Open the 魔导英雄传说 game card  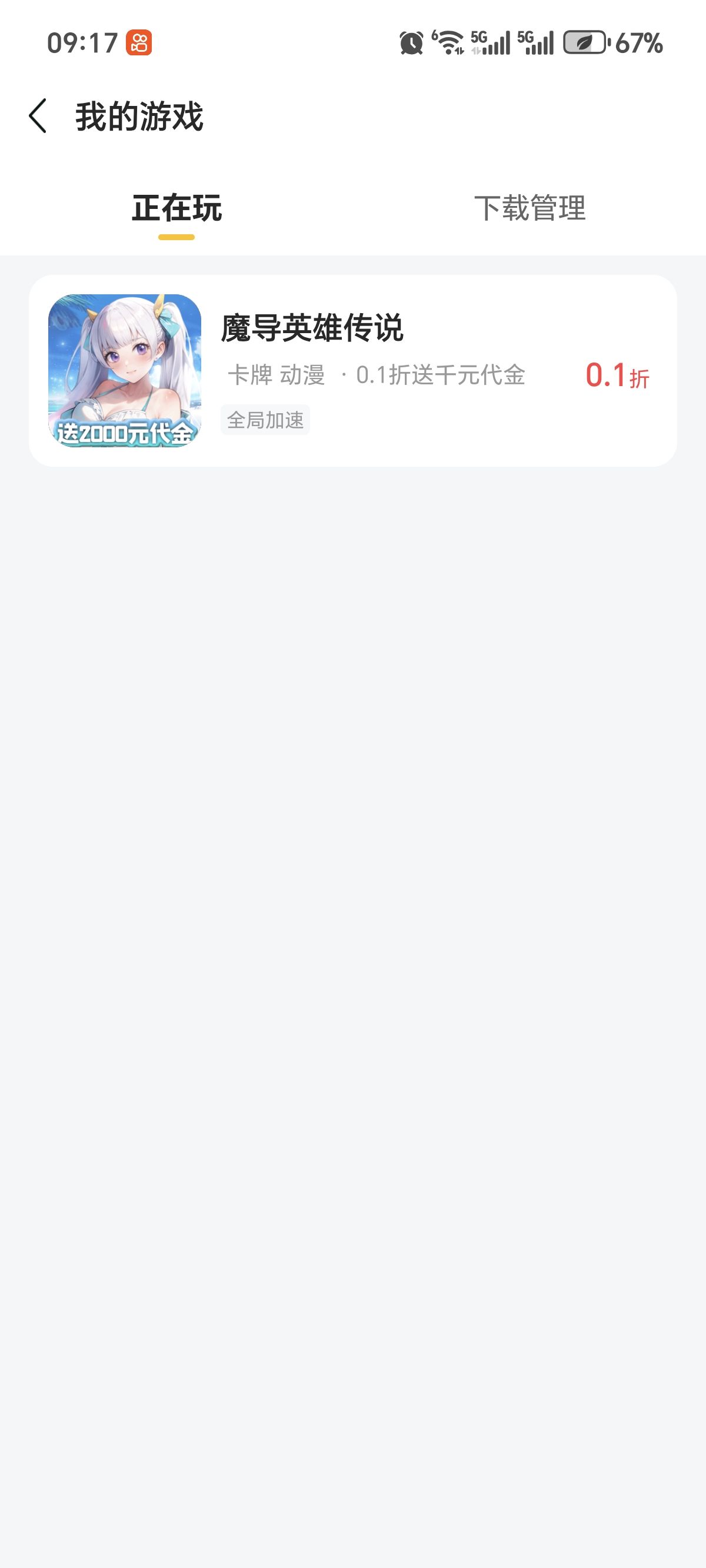point(353,370)
